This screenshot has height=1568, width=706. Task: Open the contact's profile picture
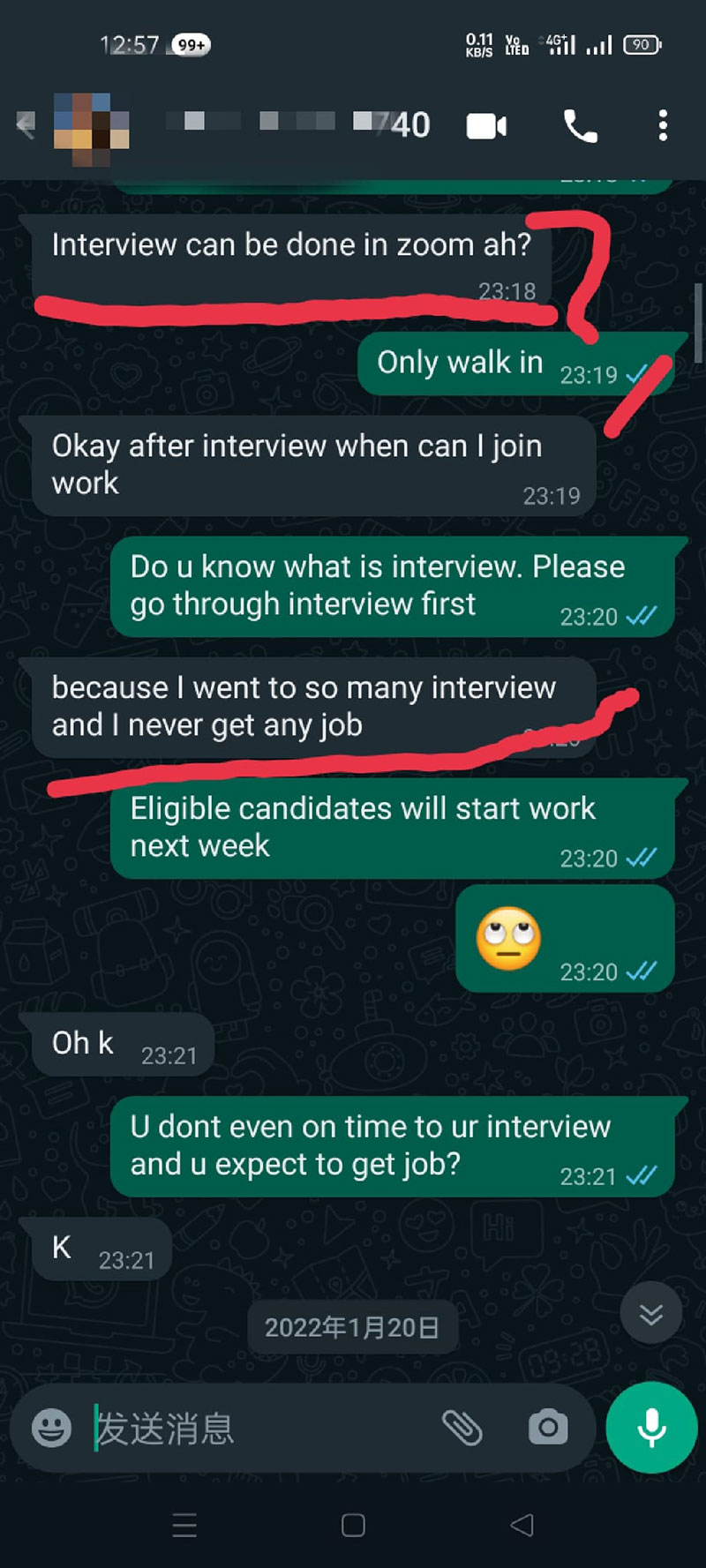(91, 126)
